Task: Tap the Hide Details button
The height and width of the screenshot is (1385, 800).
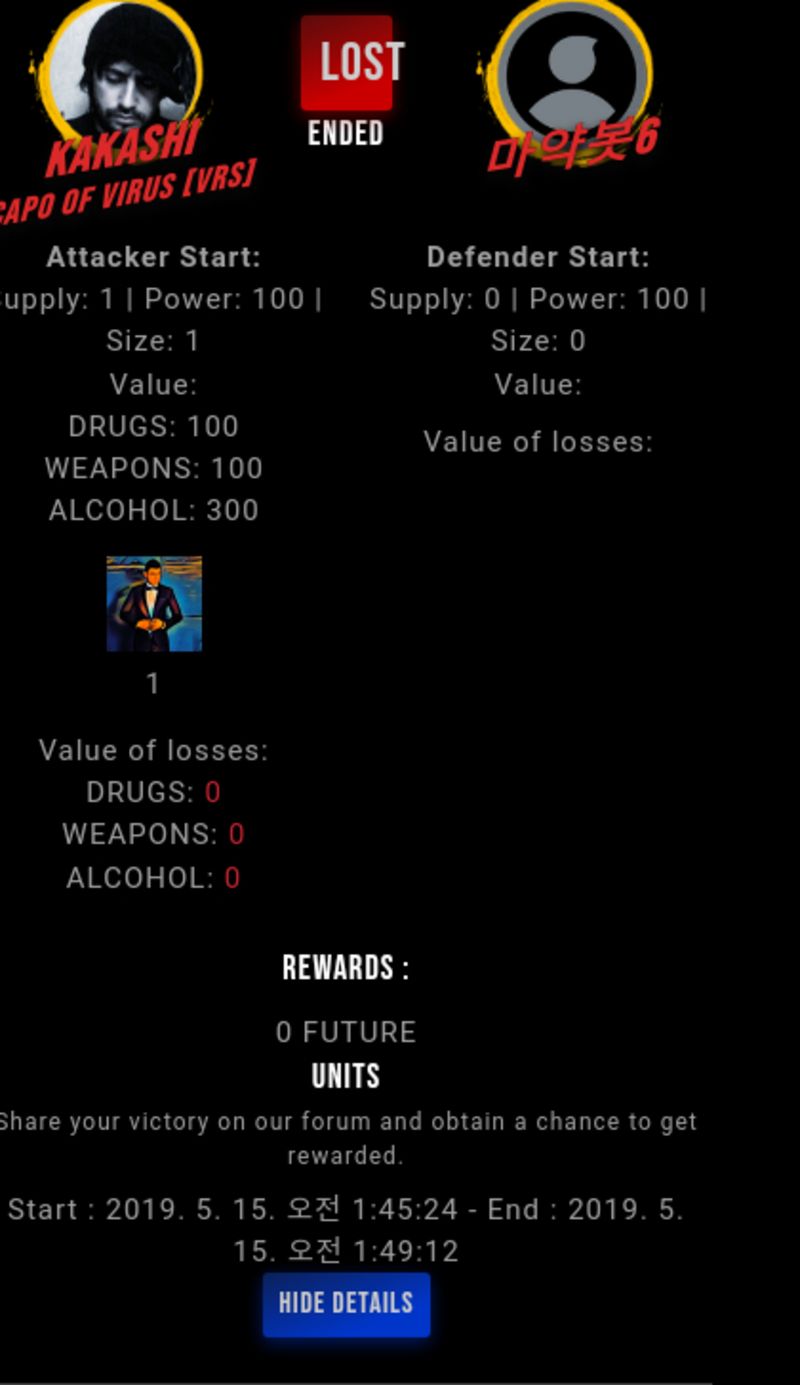Action: click(x=346, y=1304)
